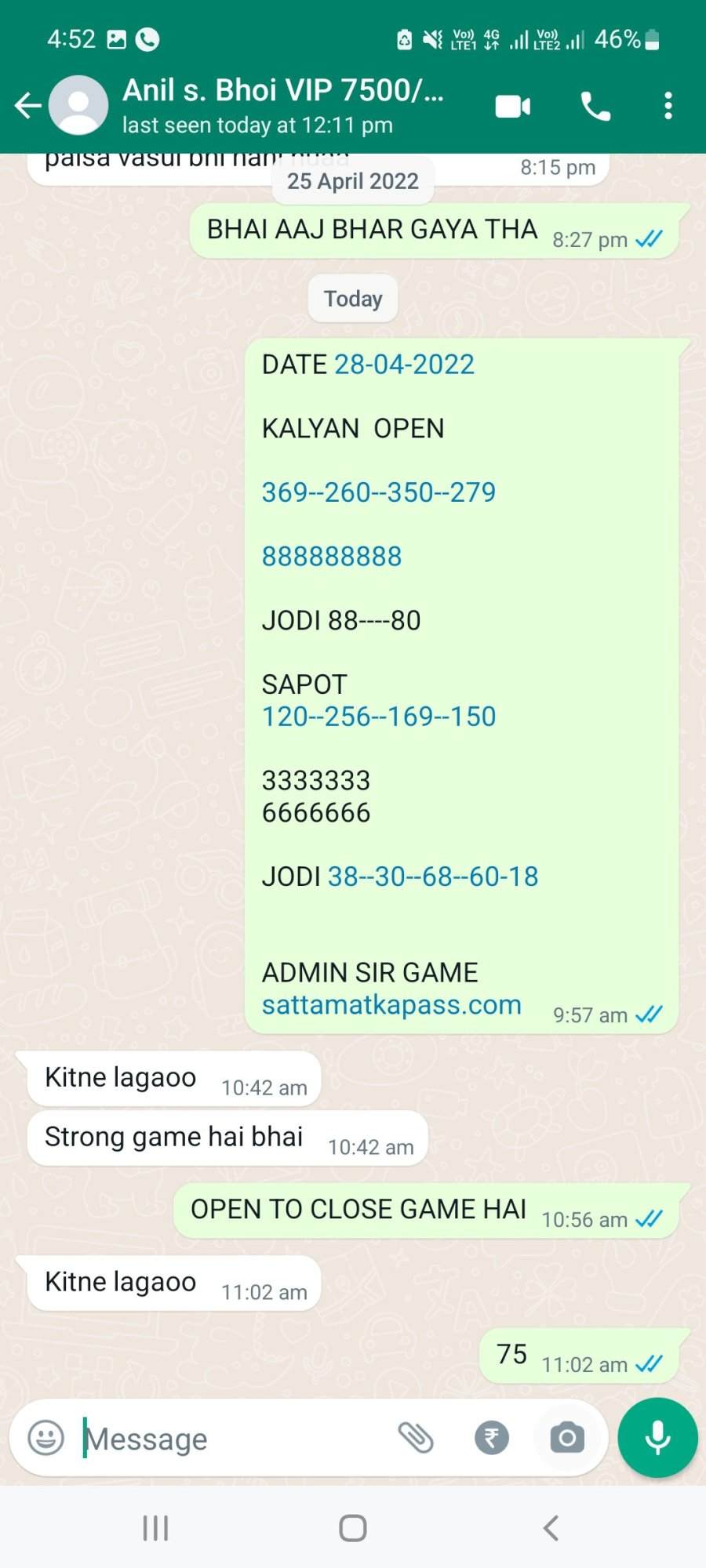Start a voice call
Viewport: 706px width, 1568px height.
coord(595,106)
